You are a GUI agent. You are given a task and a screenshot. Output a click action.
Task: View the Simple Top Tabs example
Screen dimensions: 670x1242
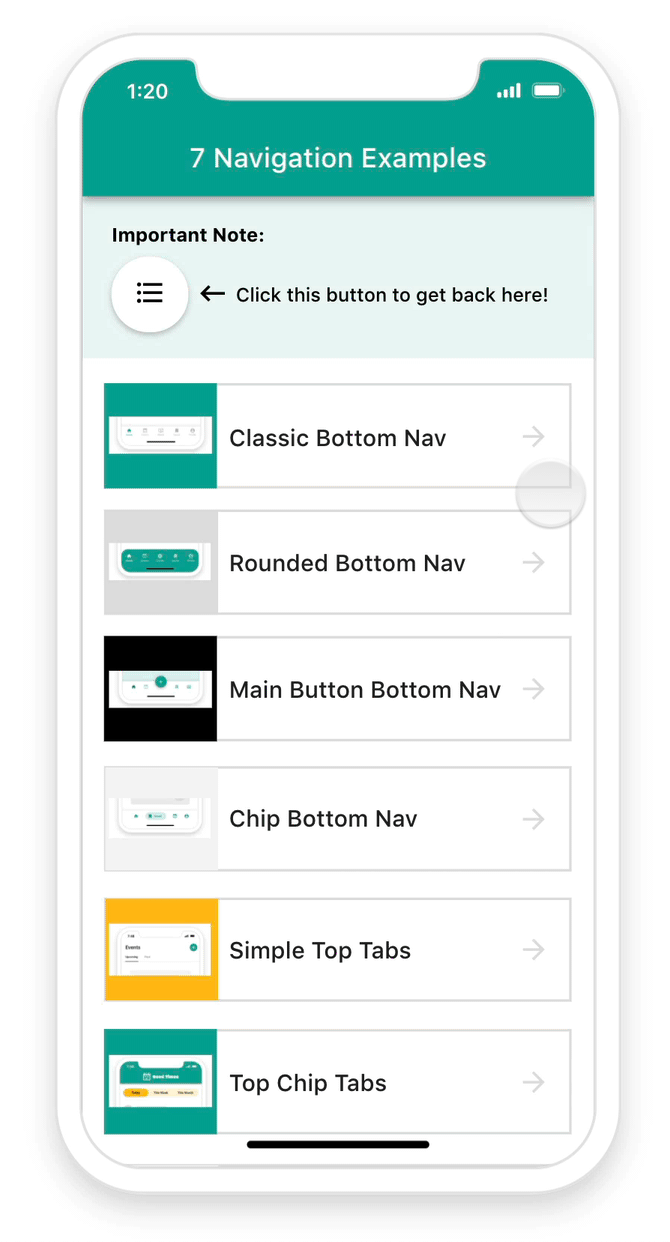[x=338, y=950]
